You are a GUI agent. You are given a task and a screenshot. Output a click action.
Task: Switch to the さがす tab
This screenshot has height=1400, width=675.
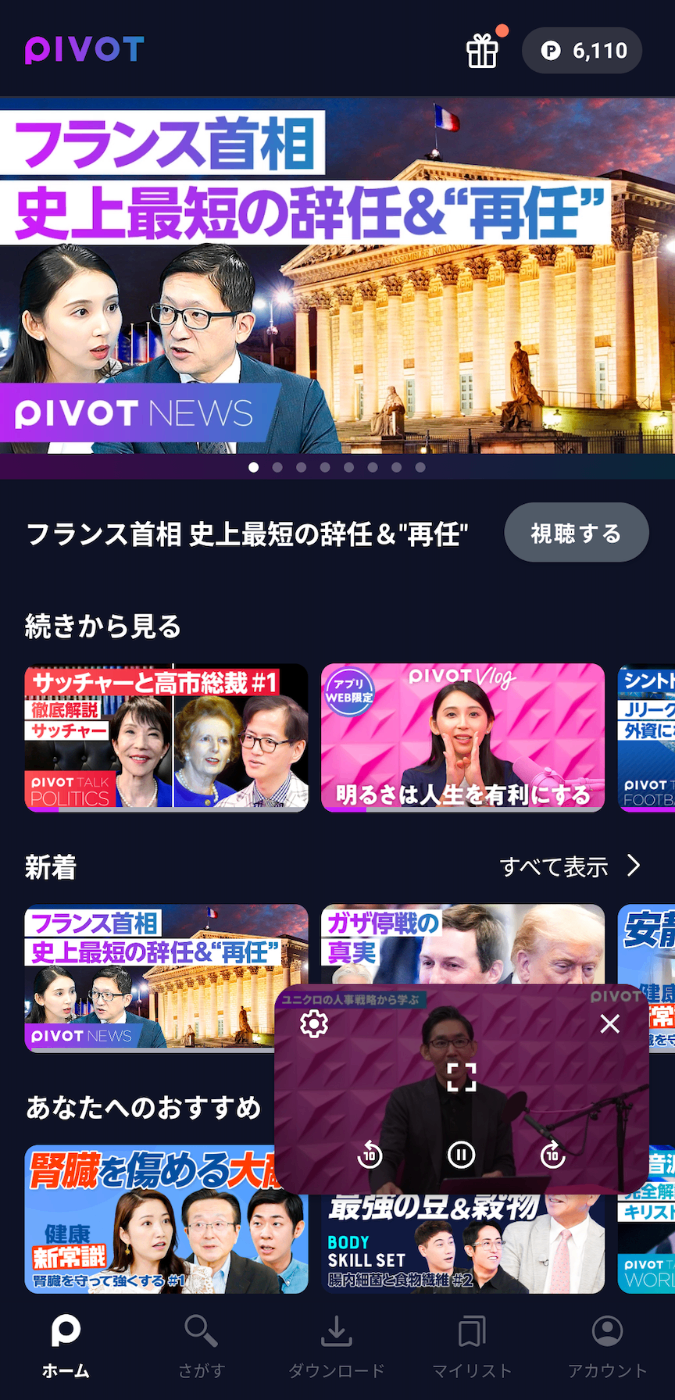(x=201, y=1346)
